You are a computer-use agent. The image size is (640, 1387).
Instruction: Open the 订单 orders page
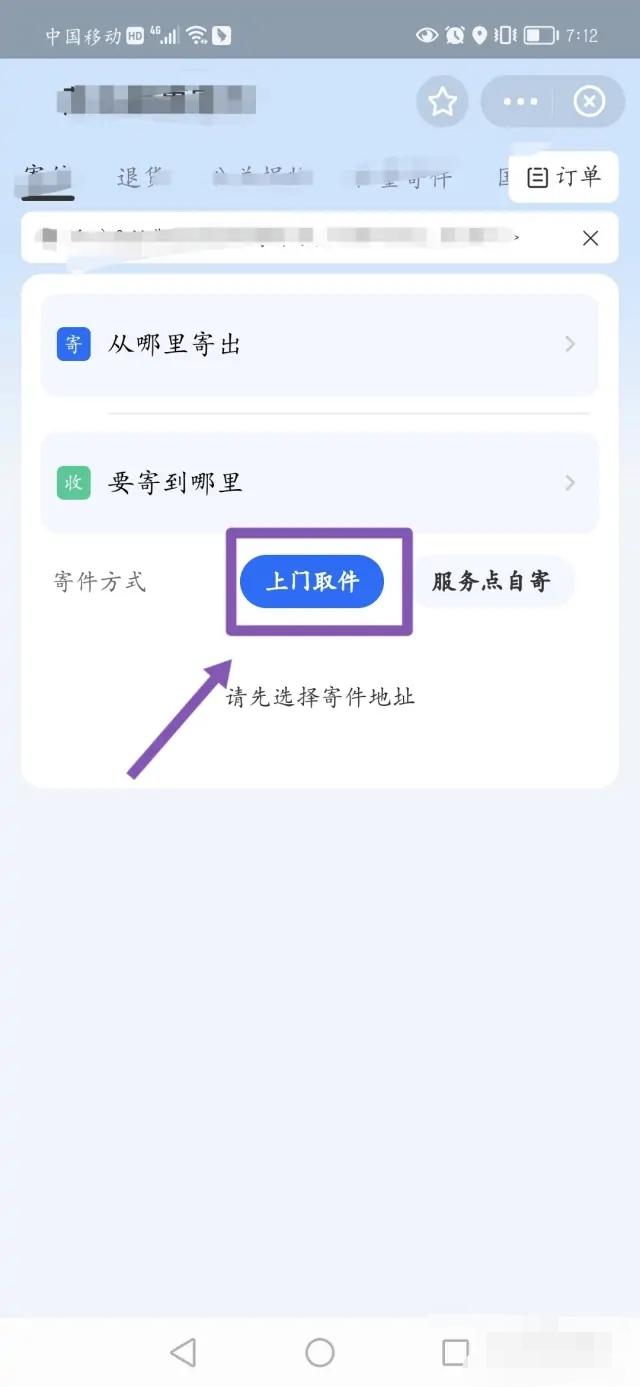[564, 177]
